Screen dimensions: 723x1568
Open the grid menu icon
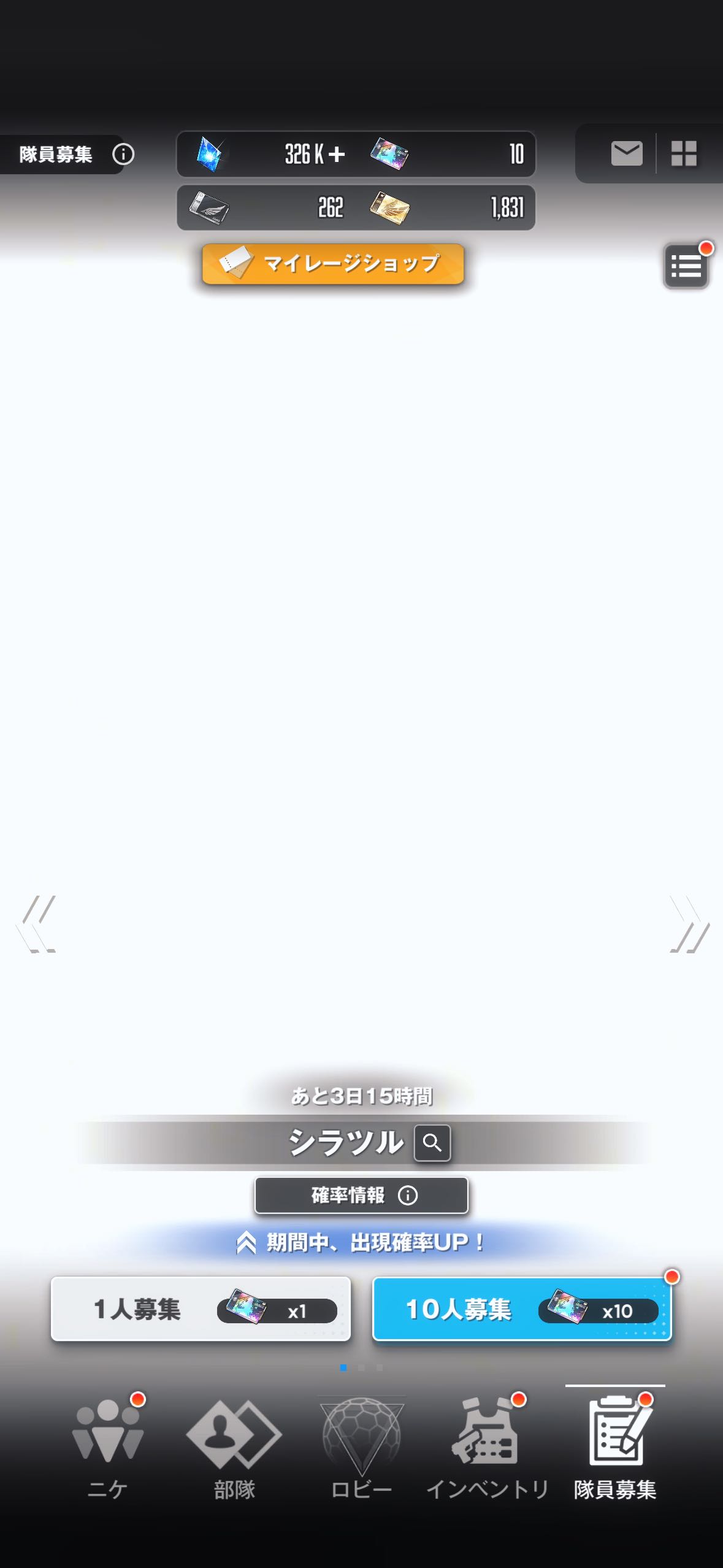(x=684, y=153)
